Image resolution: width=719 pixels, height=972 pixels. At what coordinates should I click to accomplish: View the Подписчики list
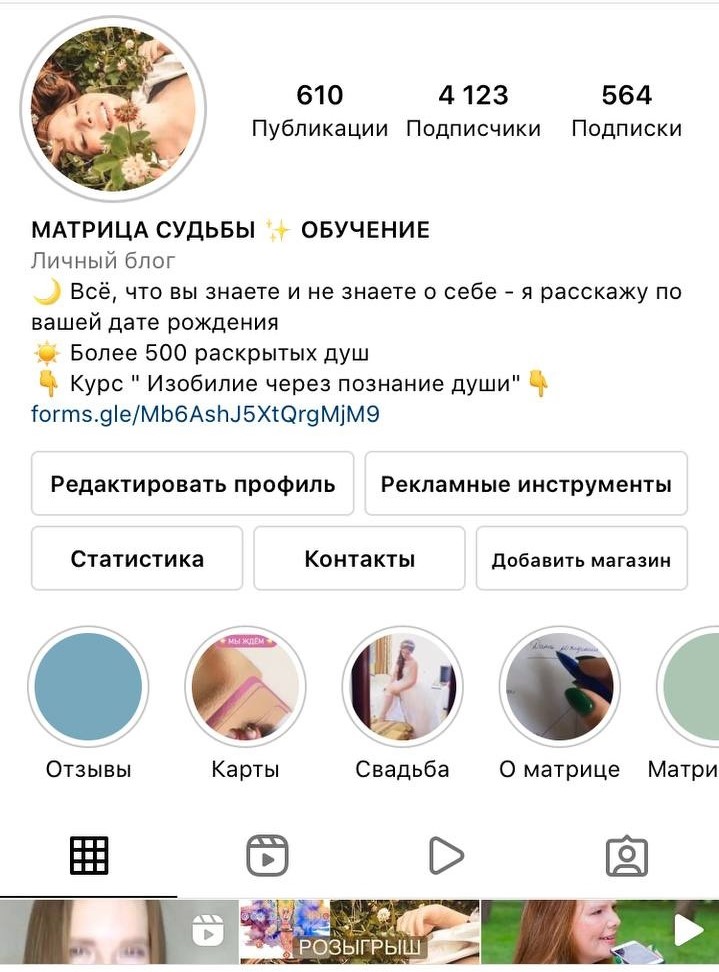pyautogui.click(x=473, y=110)
